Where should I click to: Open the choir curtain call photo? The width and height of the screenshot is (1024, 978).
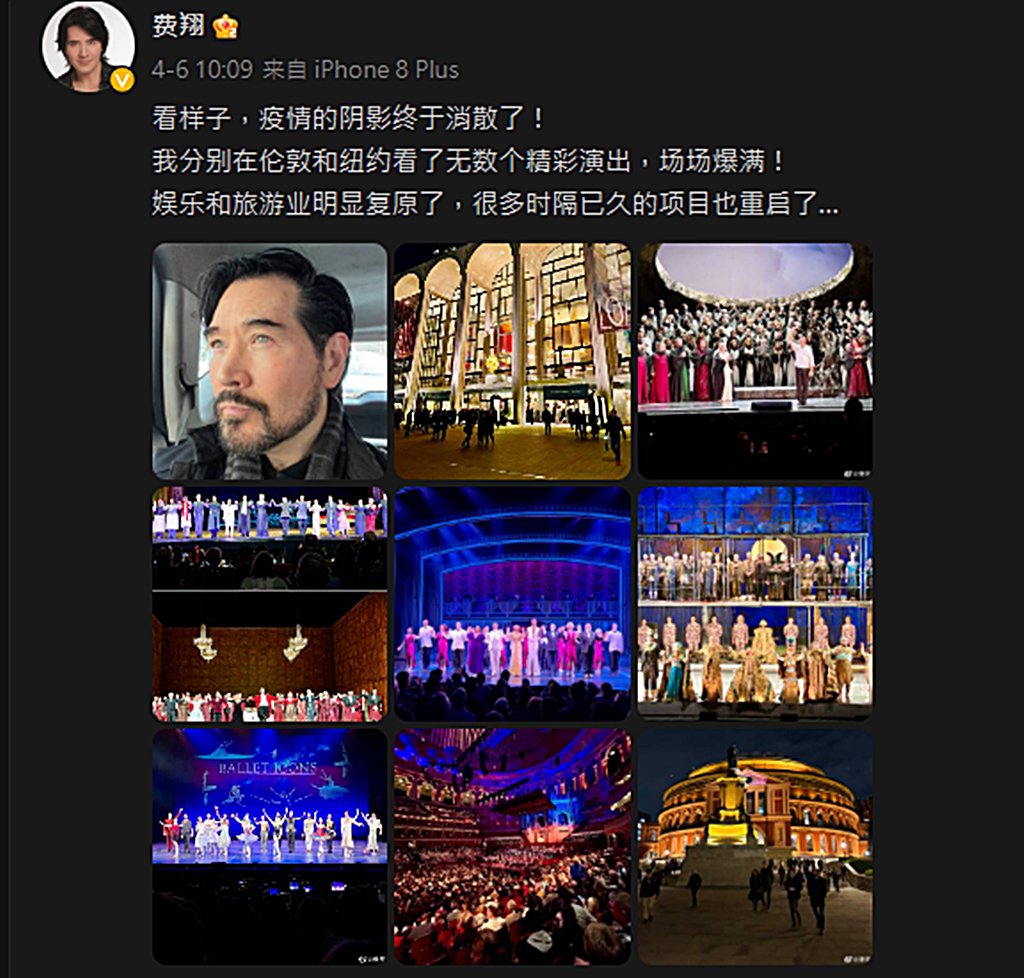pyautogui.click(x=755, y=361)
